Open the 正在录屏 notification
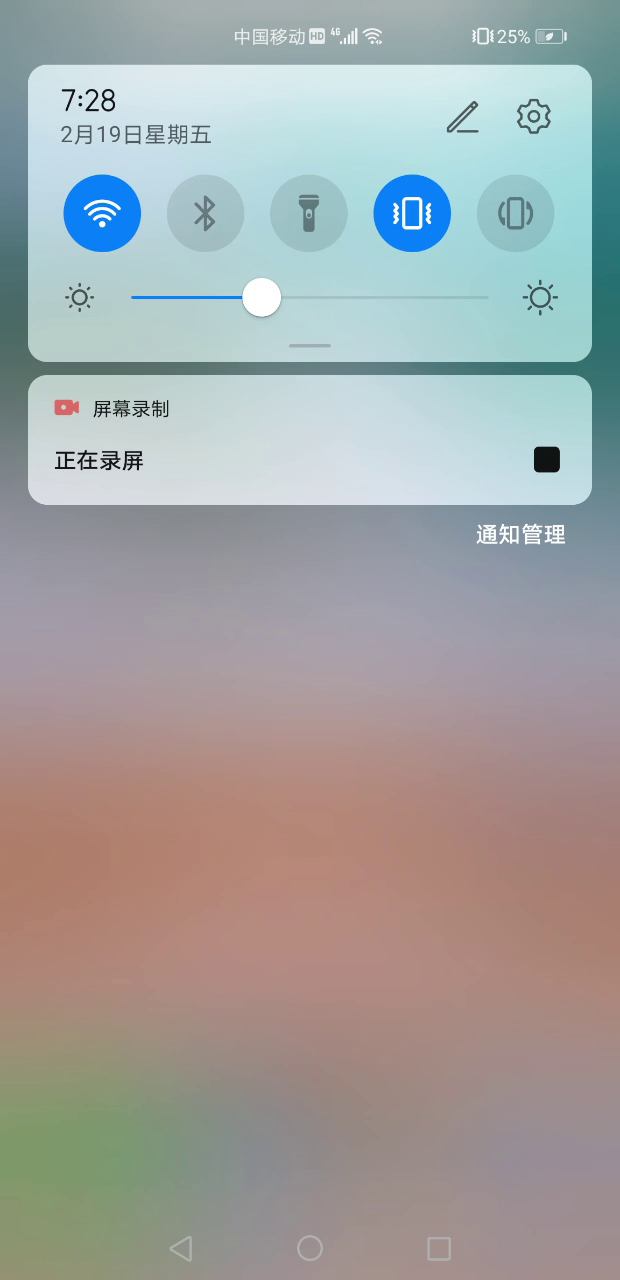620x1280 pixels. tap(310, 440)
